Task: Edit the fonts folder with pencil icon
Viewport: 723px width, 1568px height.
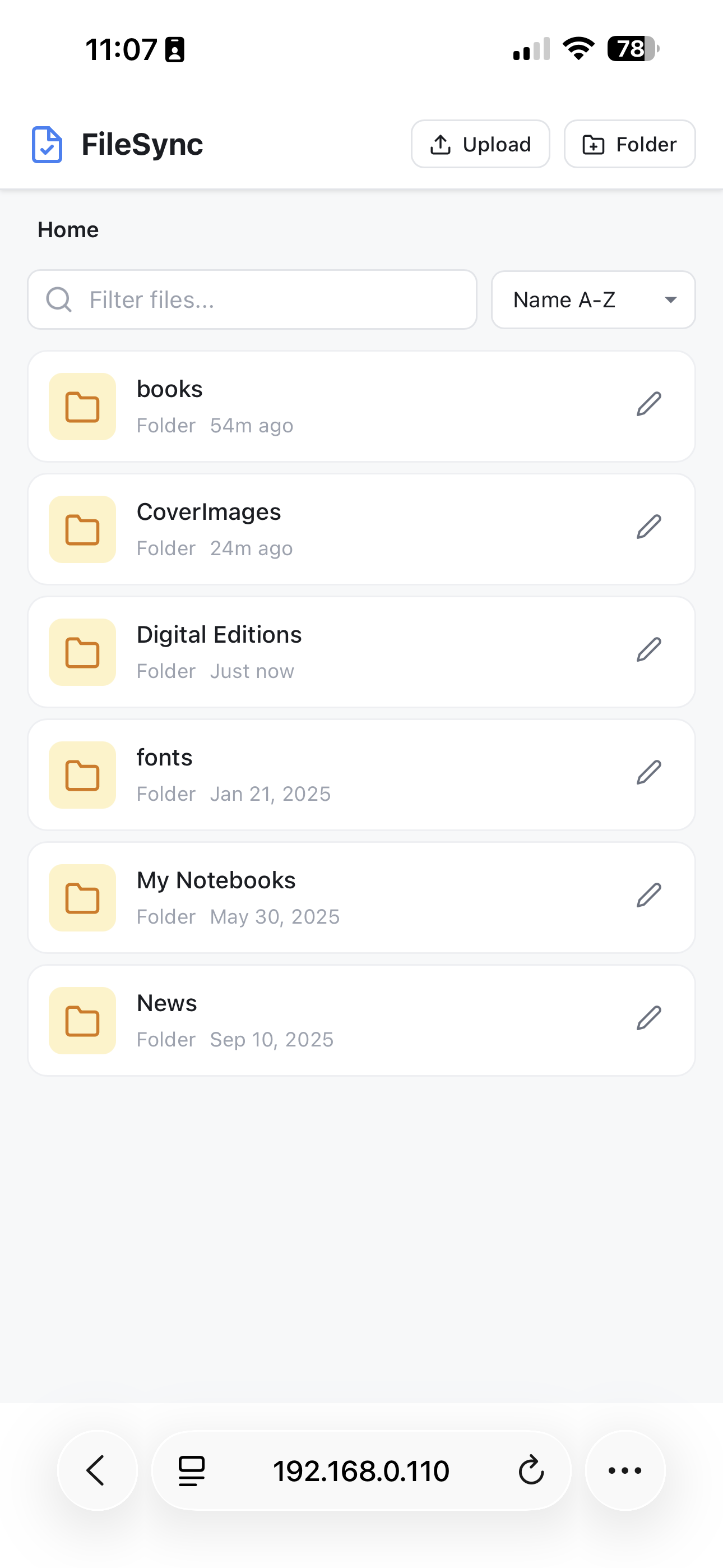Action: click(x=649, y=772)
